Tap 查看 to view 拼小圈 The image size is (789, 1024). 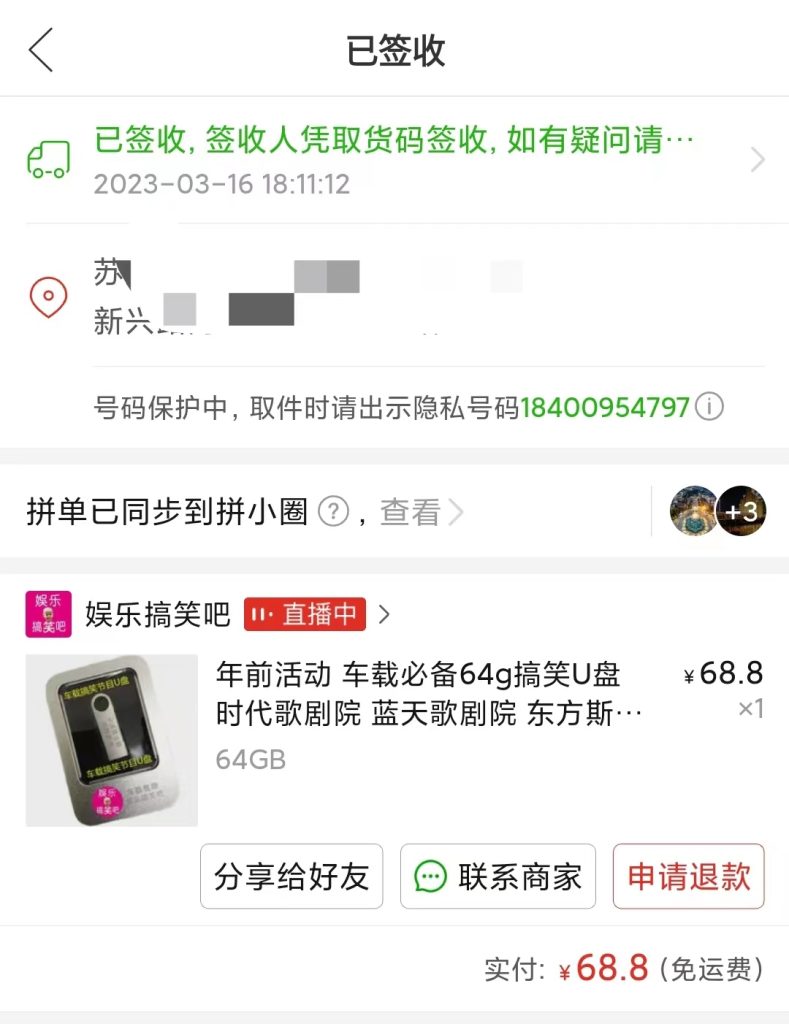pyautogui.click(x=421, y=513)
